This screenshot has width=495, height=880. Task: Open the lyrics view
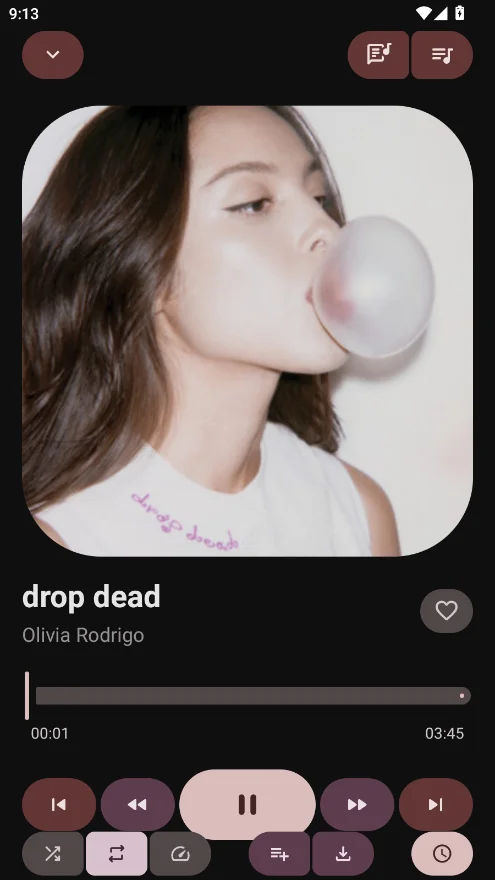pos(378,55)
